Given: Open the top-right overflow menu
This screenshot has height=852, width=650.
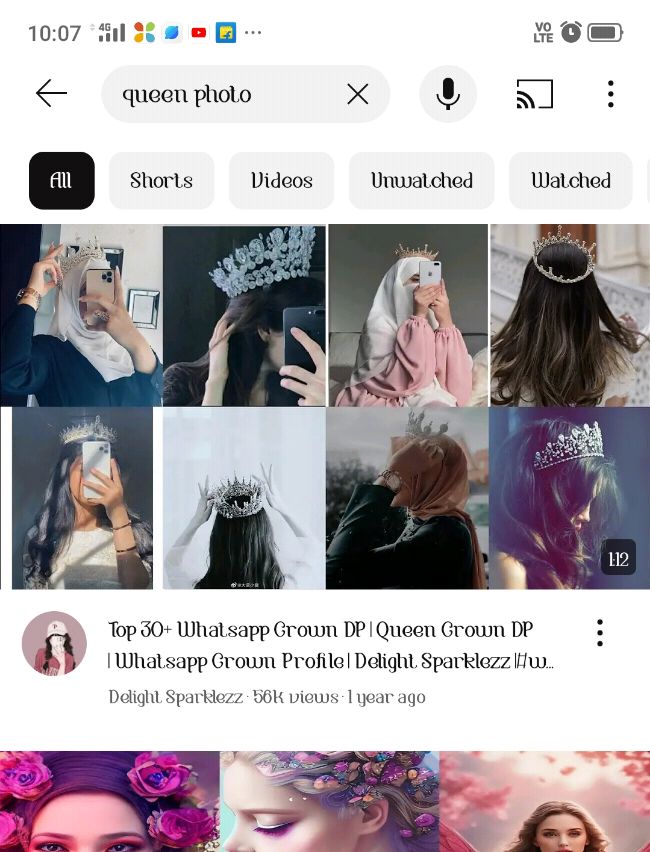Looking at the screenshot, I should coord(610,94).
